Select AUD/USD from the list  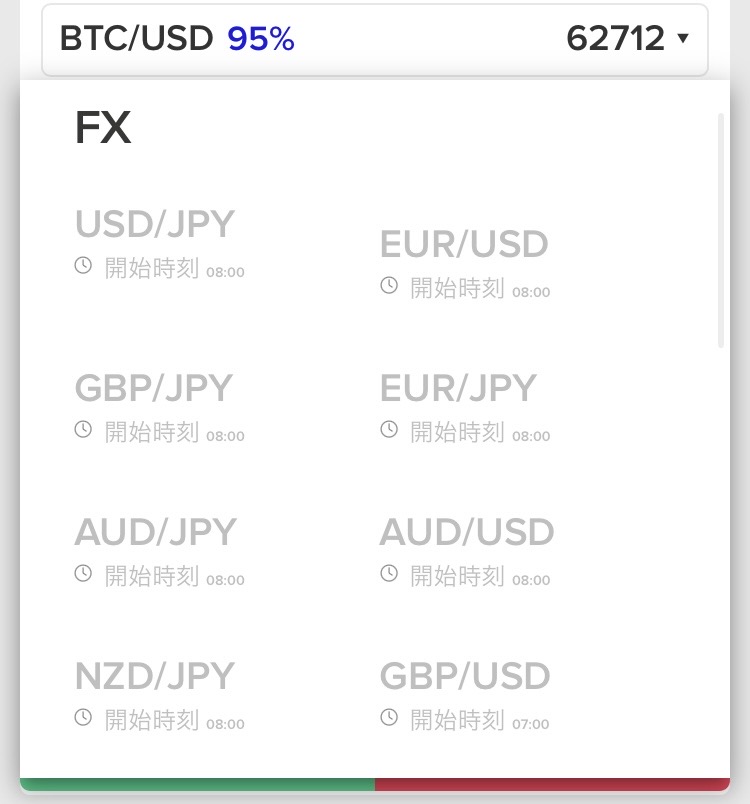[x=467, y=552]
